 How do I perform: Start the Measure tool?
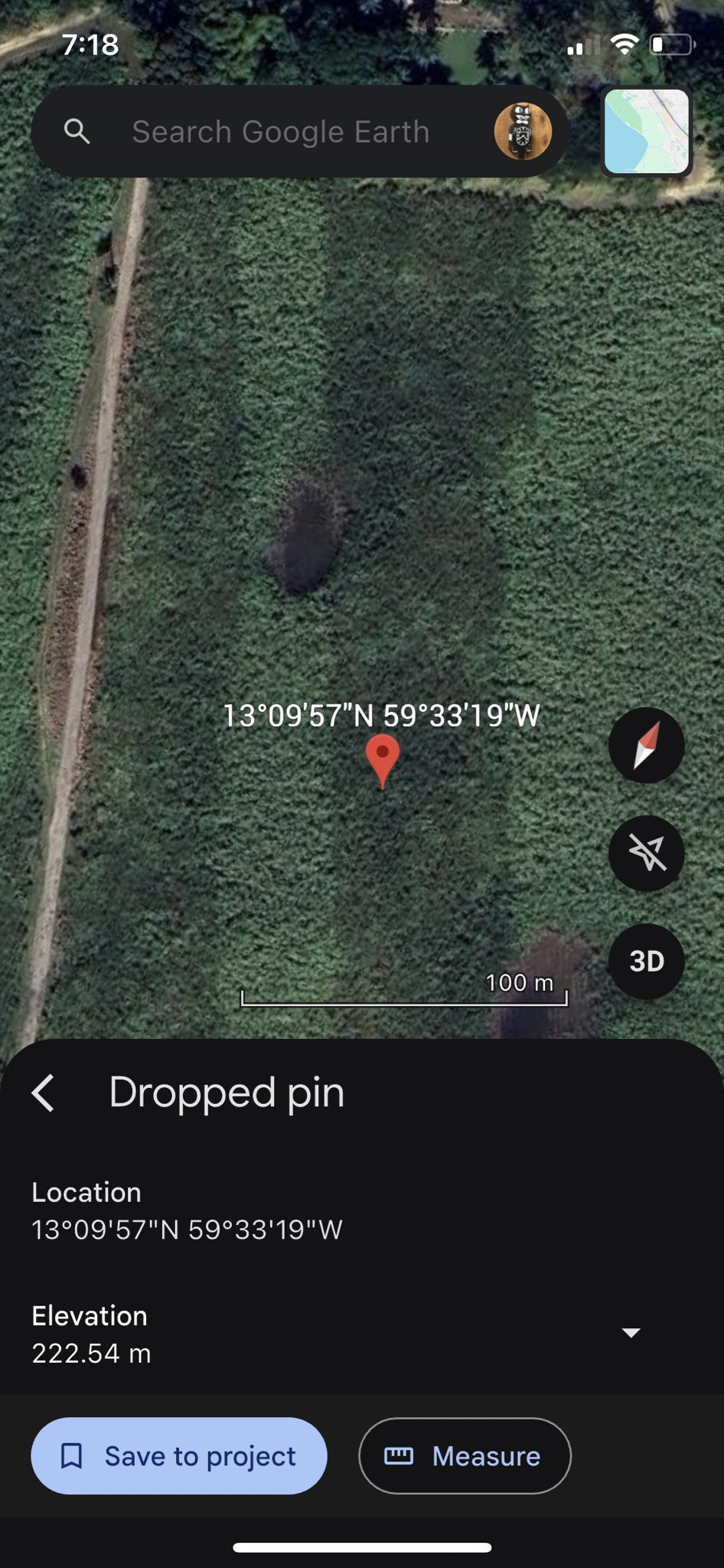[x=465, y=1455]
